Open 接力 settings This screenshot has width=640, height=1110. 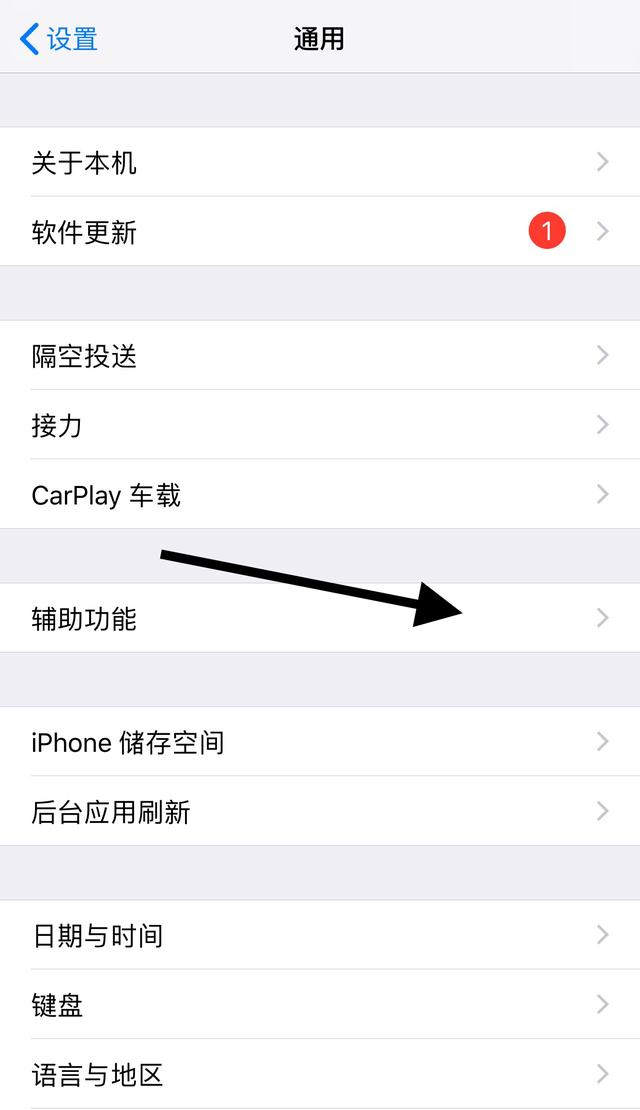click(320, 424)
